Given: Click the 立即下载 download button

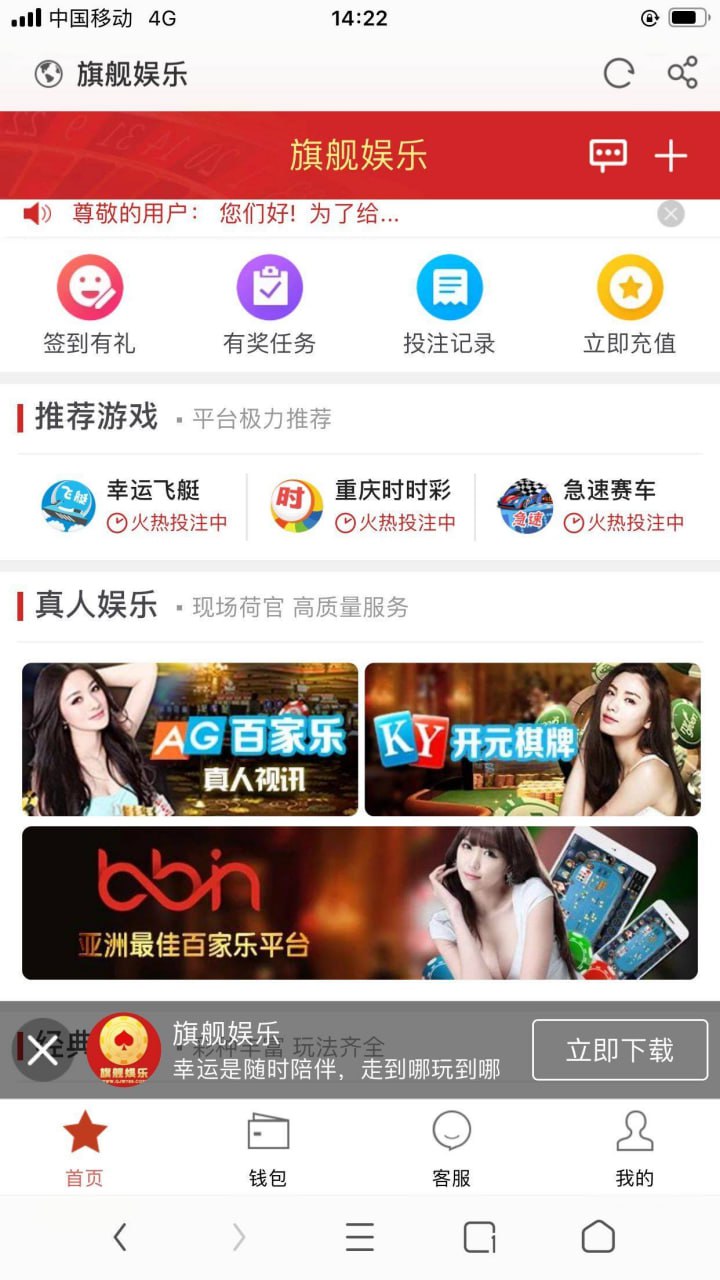Looking at the screenshot, I should click(619, 1050).
